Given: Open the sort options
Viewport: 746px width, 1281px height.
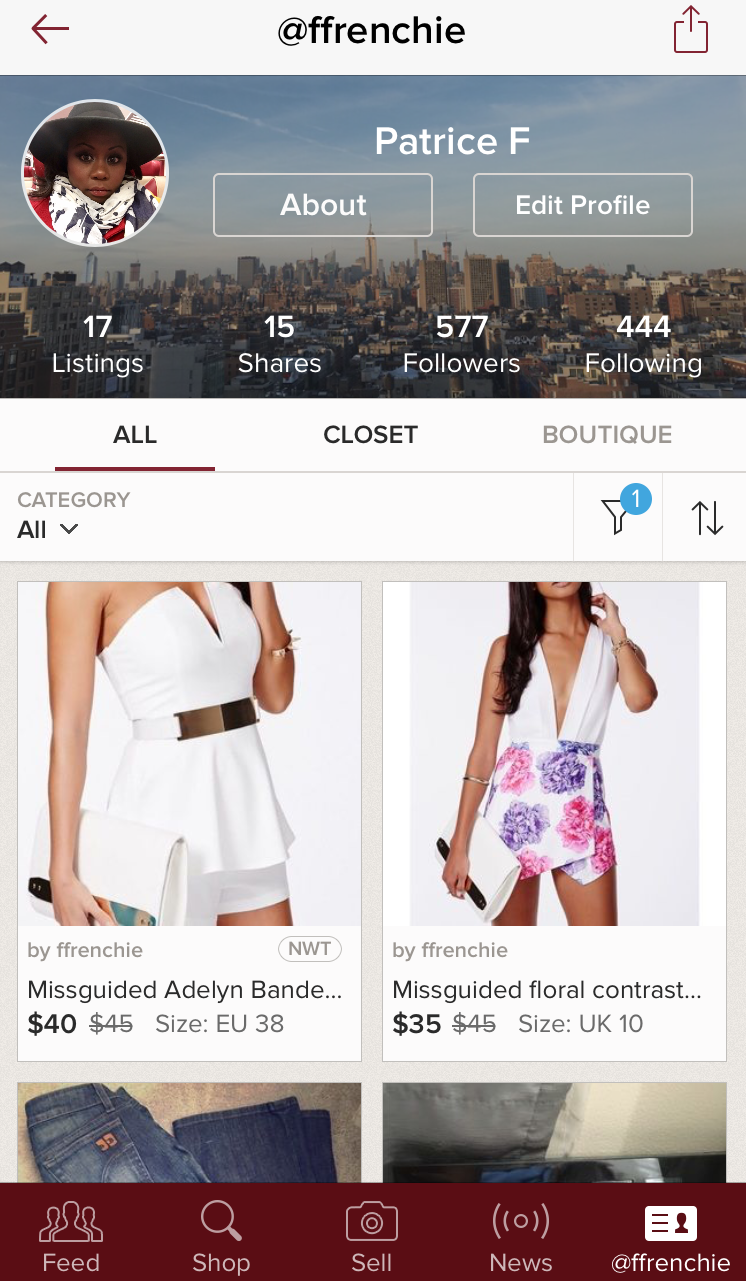Looking at the screenshot, I should (x=707, y=517).
